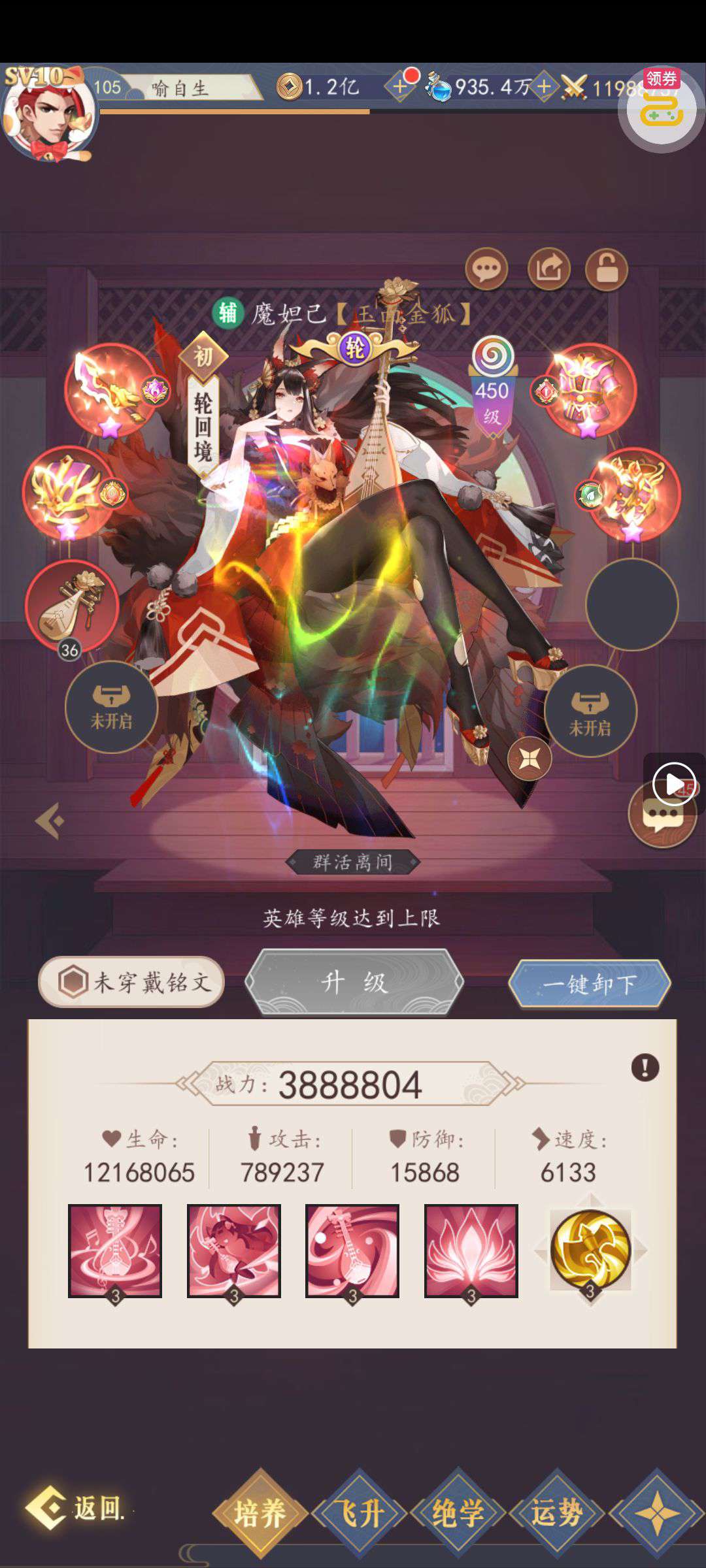Add gold coins with the plus icon
706x1568 pixels.
(399, 87)
